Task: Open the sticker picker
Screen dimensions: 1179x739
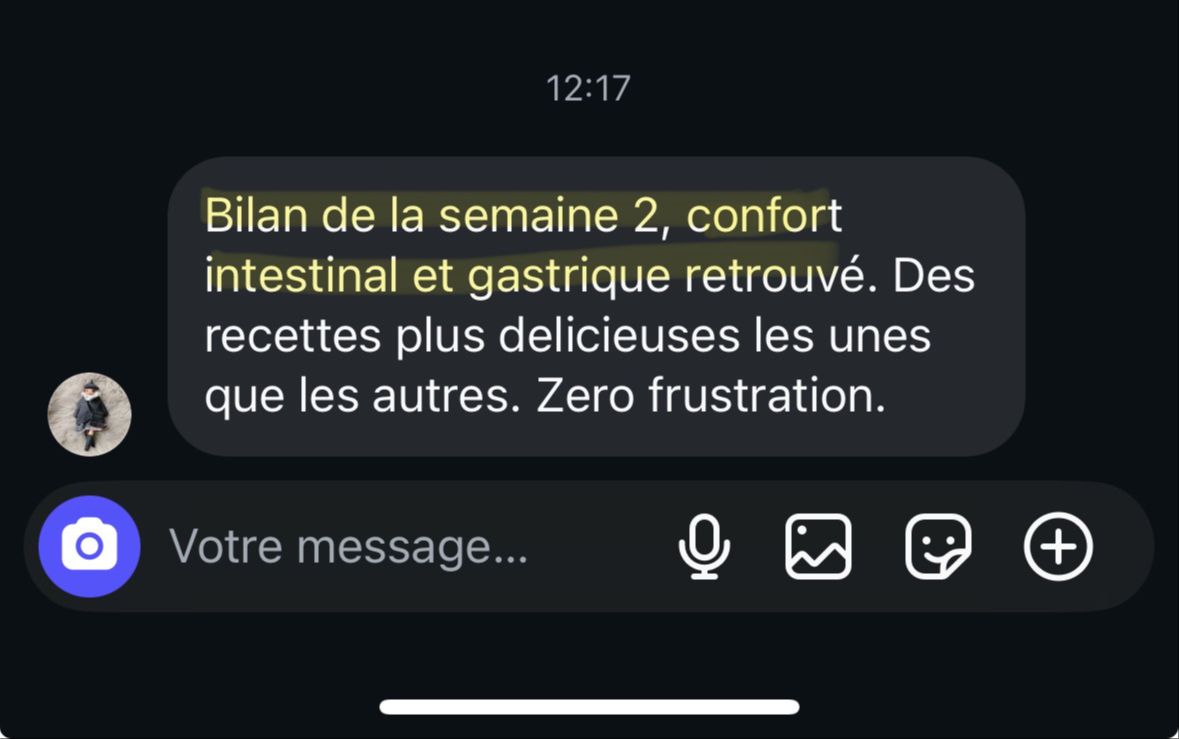Action: pos(938,547)
